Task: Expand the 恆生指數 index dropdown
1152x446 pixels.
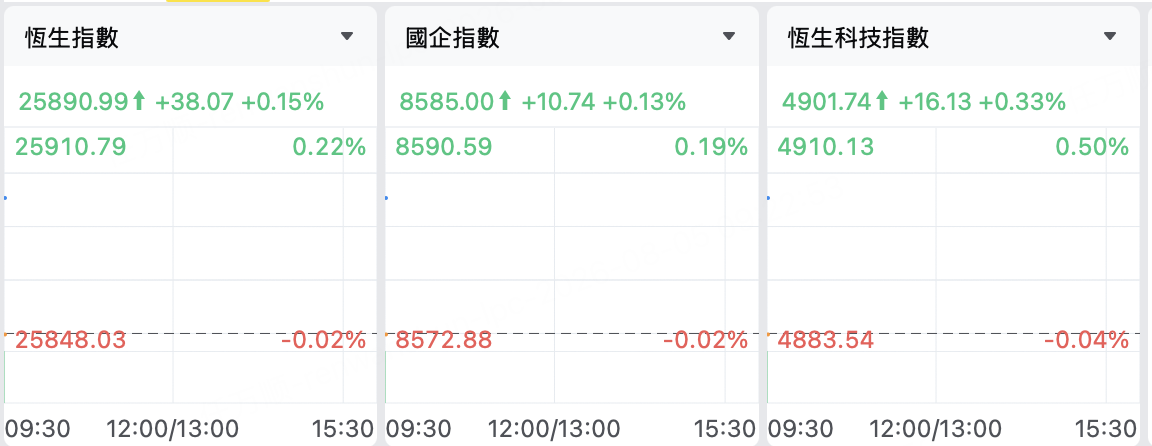Action: 348,37
